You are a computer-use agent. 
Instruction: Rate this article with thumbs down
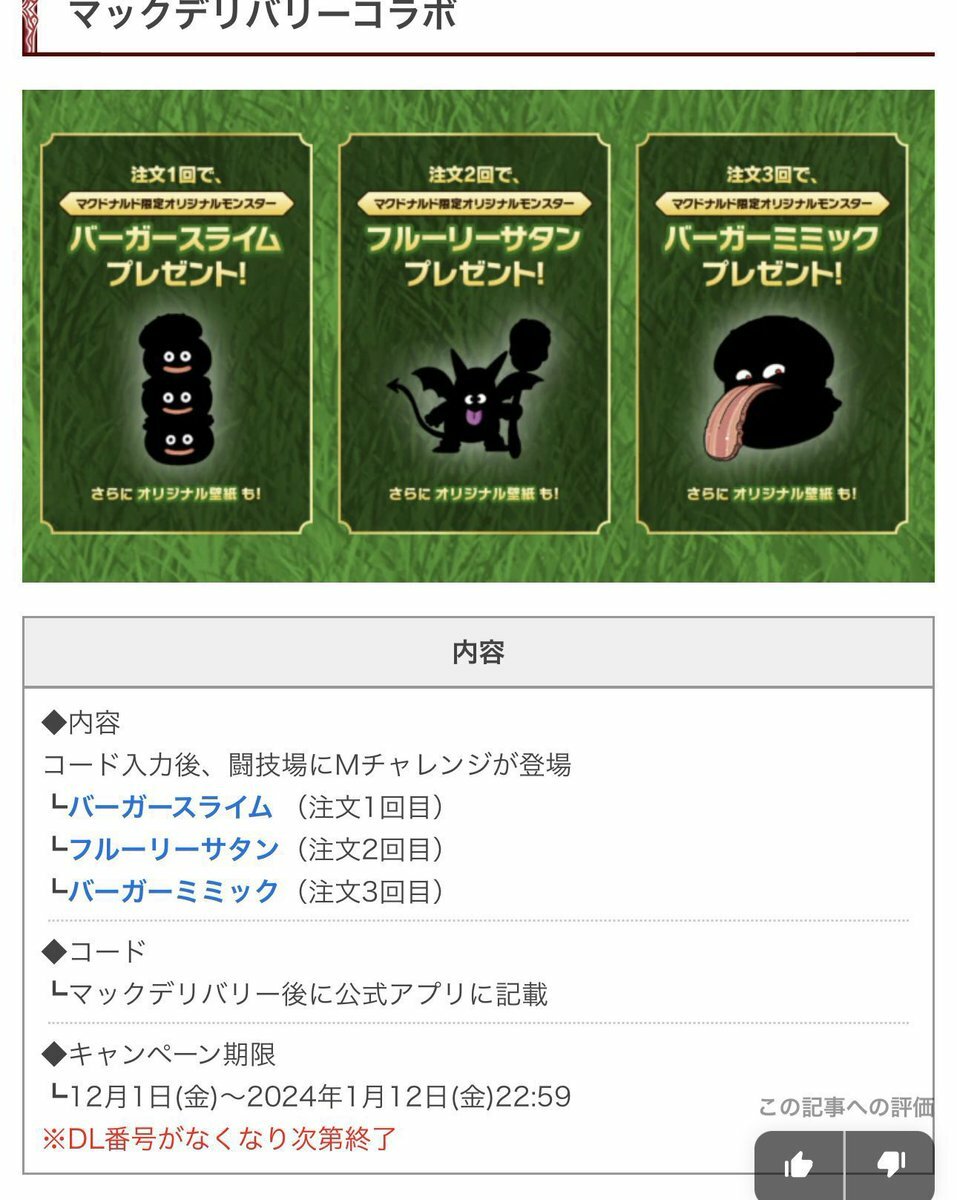click(x=889, y=1165)
